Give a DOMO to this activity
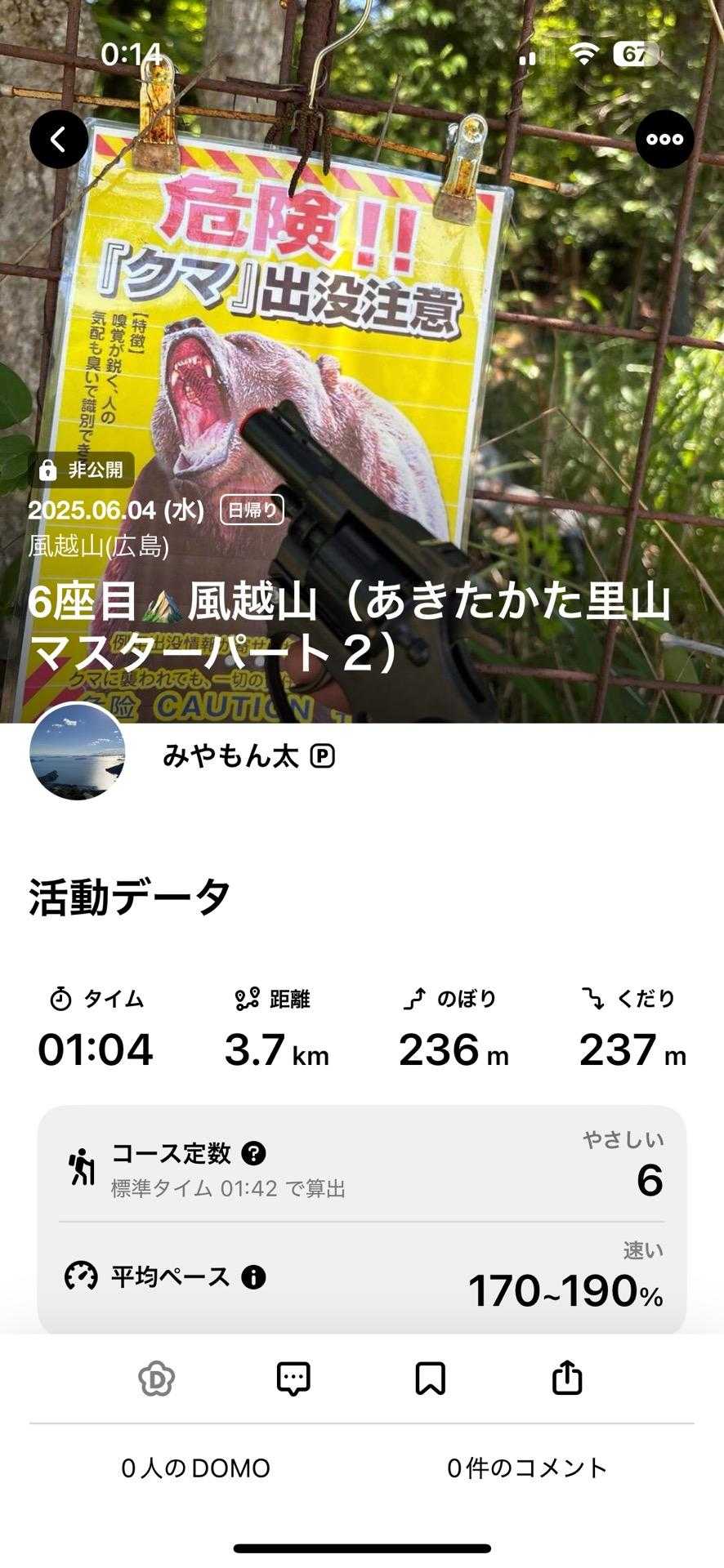724x1568 pixels. pos(156,1379)
